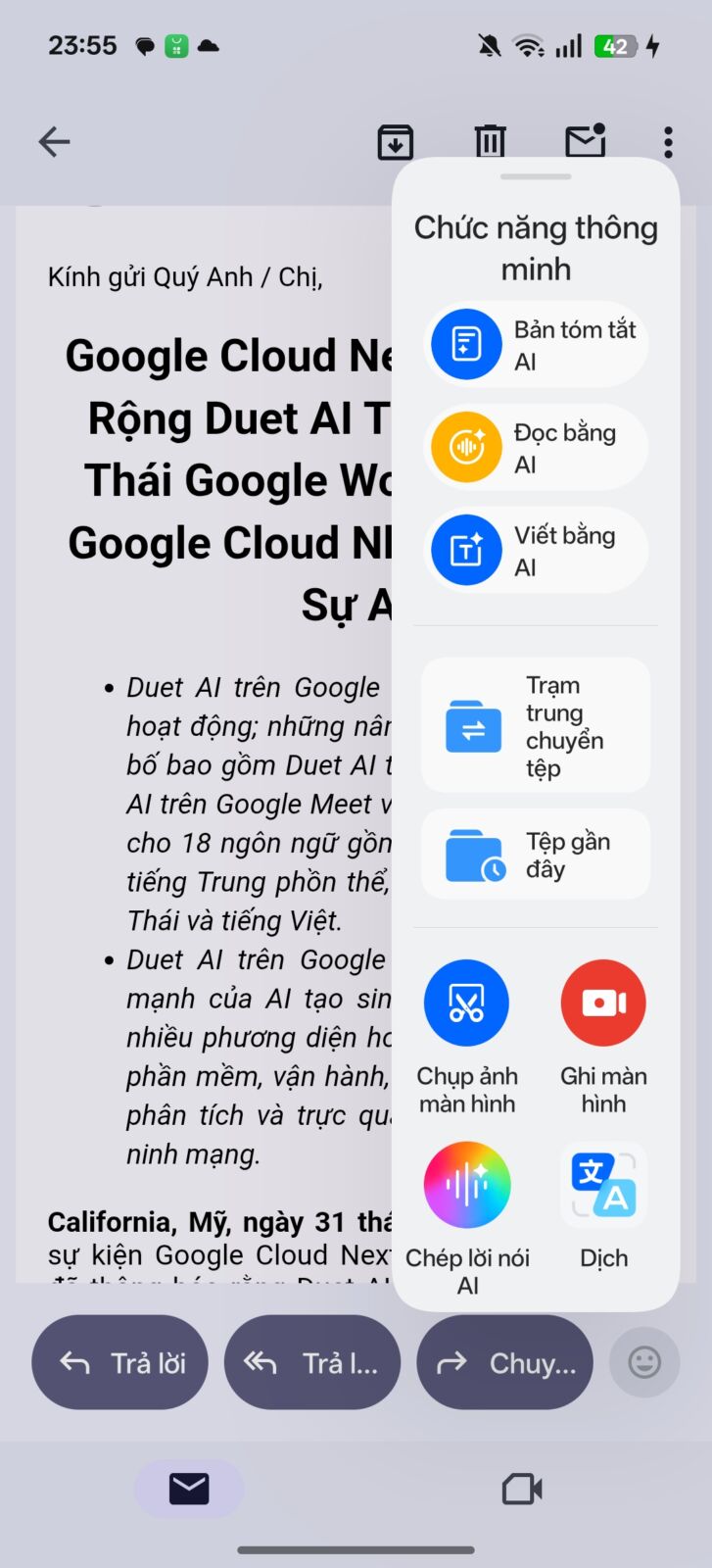Viewport: 712px width, 1568px height.
Task: Switch to the Meet video tab
Action: (x=522, y=1490)
